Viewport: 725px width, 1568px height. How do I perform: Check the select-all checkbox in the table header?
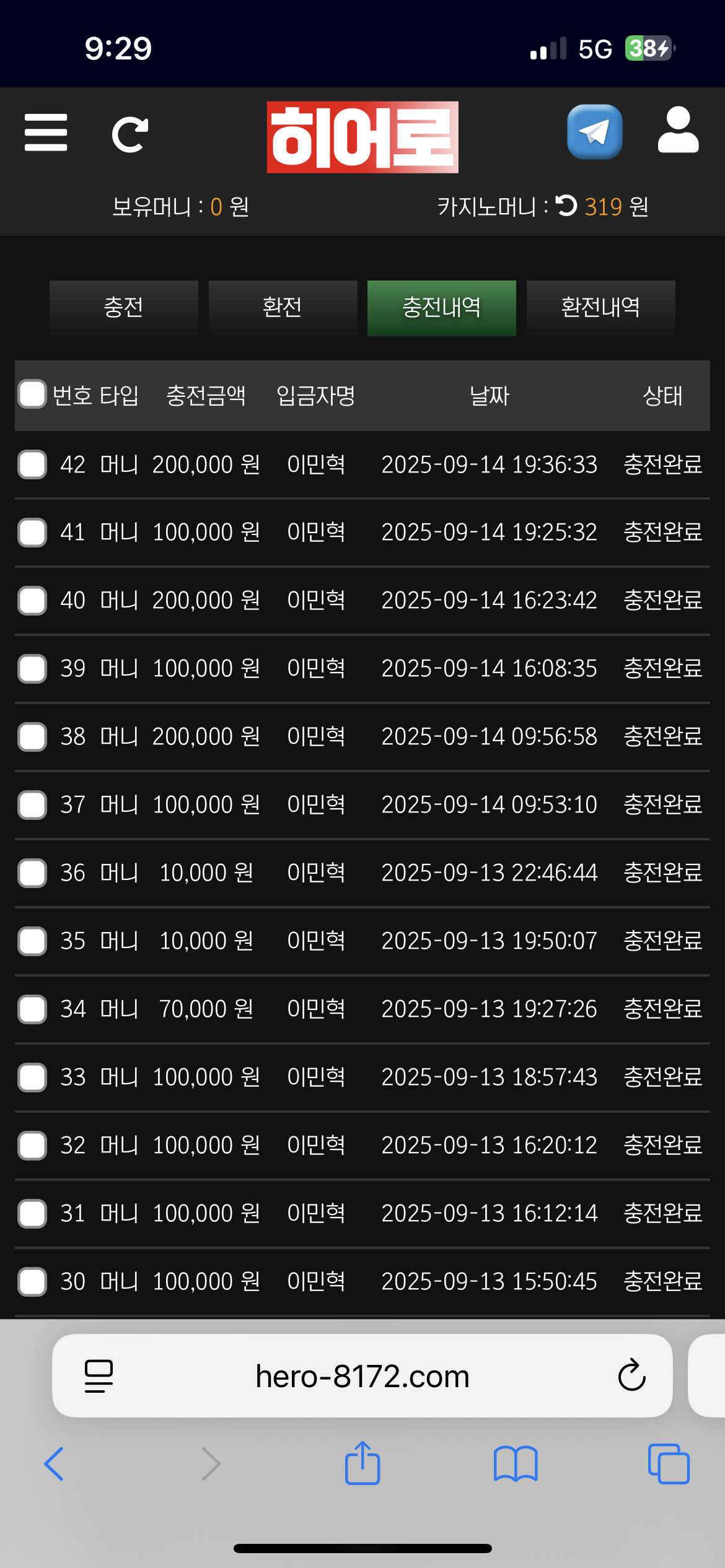click(x=32, y=394)
